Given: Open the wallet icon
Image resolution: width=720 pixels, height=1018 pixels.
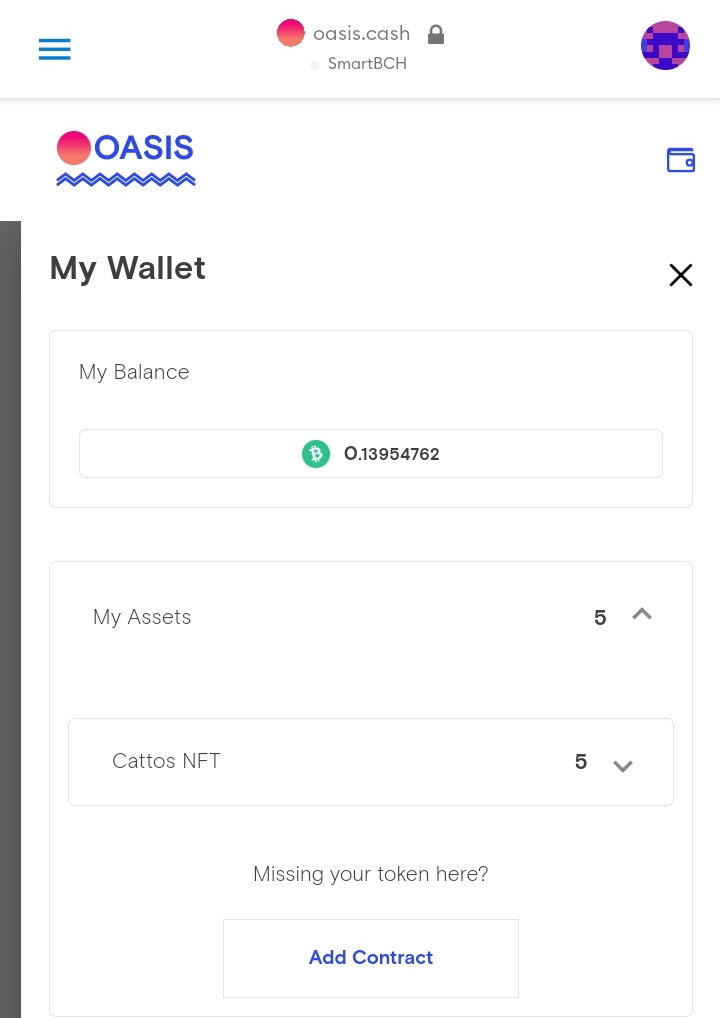Looking at the screenshot, I should point(680,160).
